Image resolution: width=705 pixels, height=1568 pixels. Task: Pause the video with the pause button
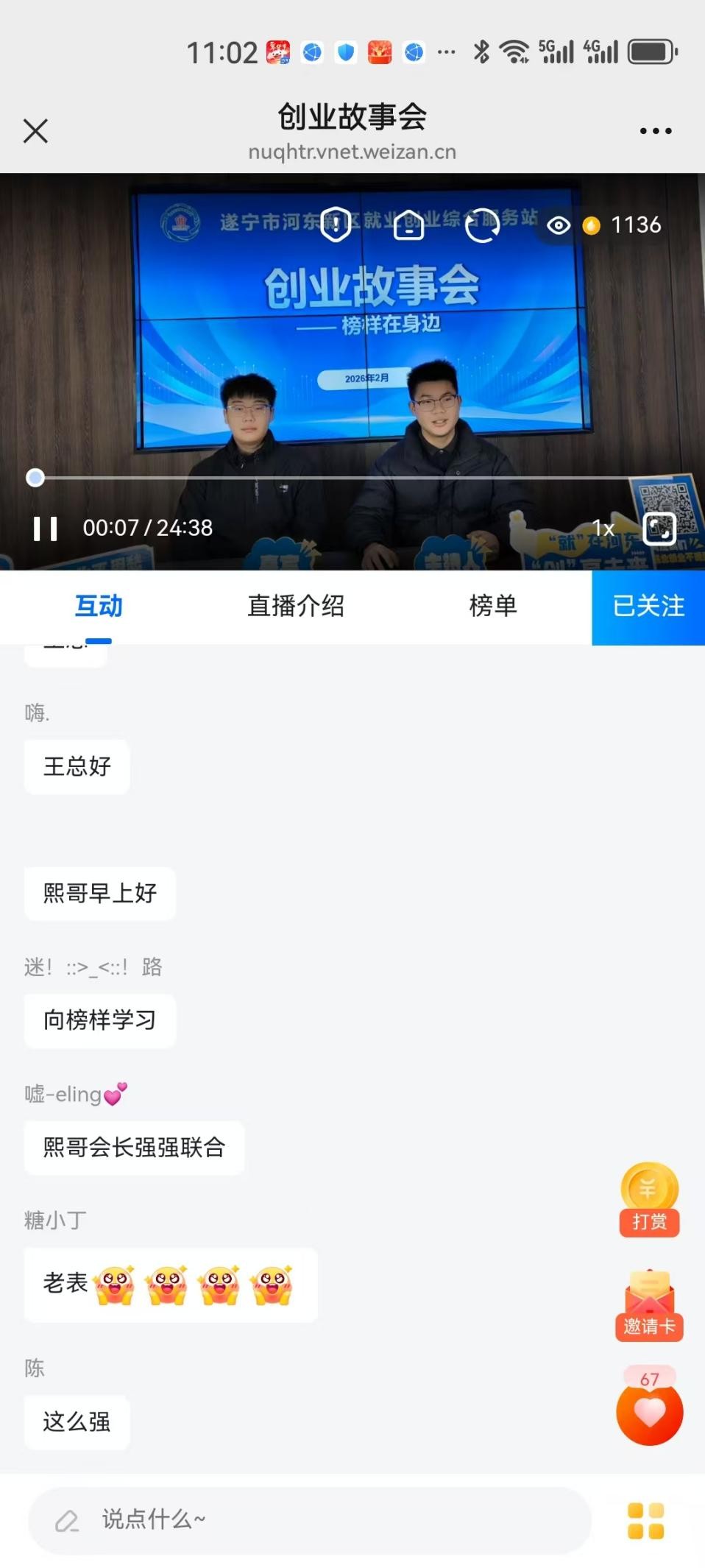point(47,528)
